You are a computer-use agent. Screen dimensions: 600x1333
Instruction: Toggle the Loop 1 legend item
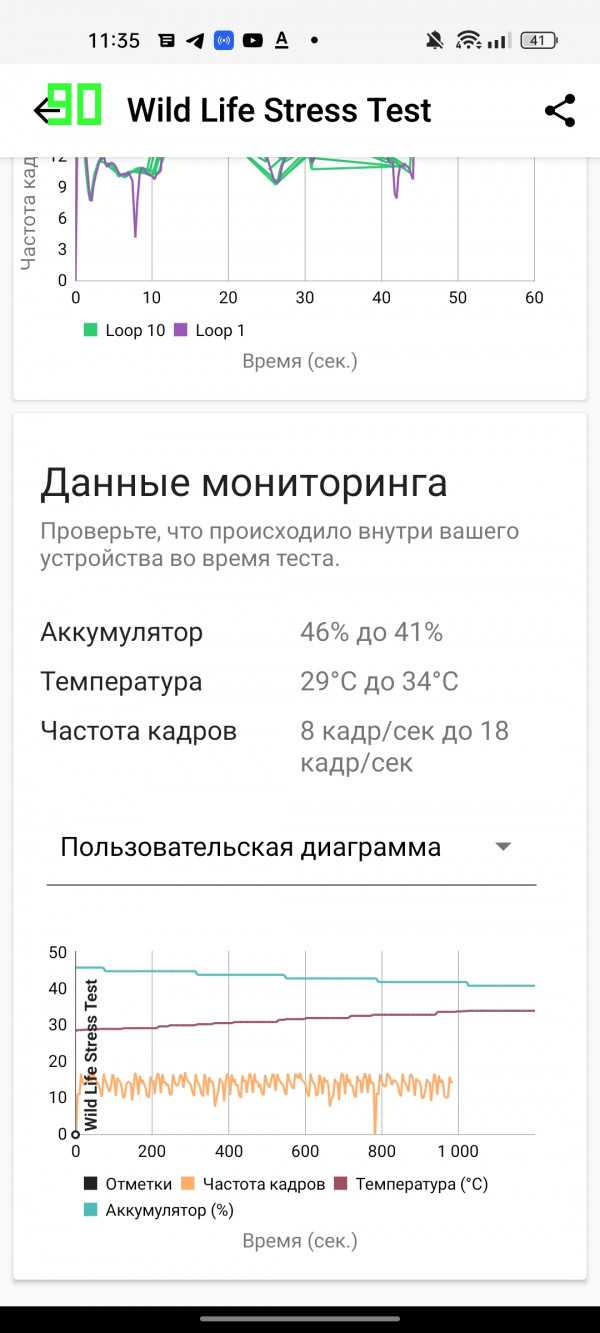[x=209, y=330]
